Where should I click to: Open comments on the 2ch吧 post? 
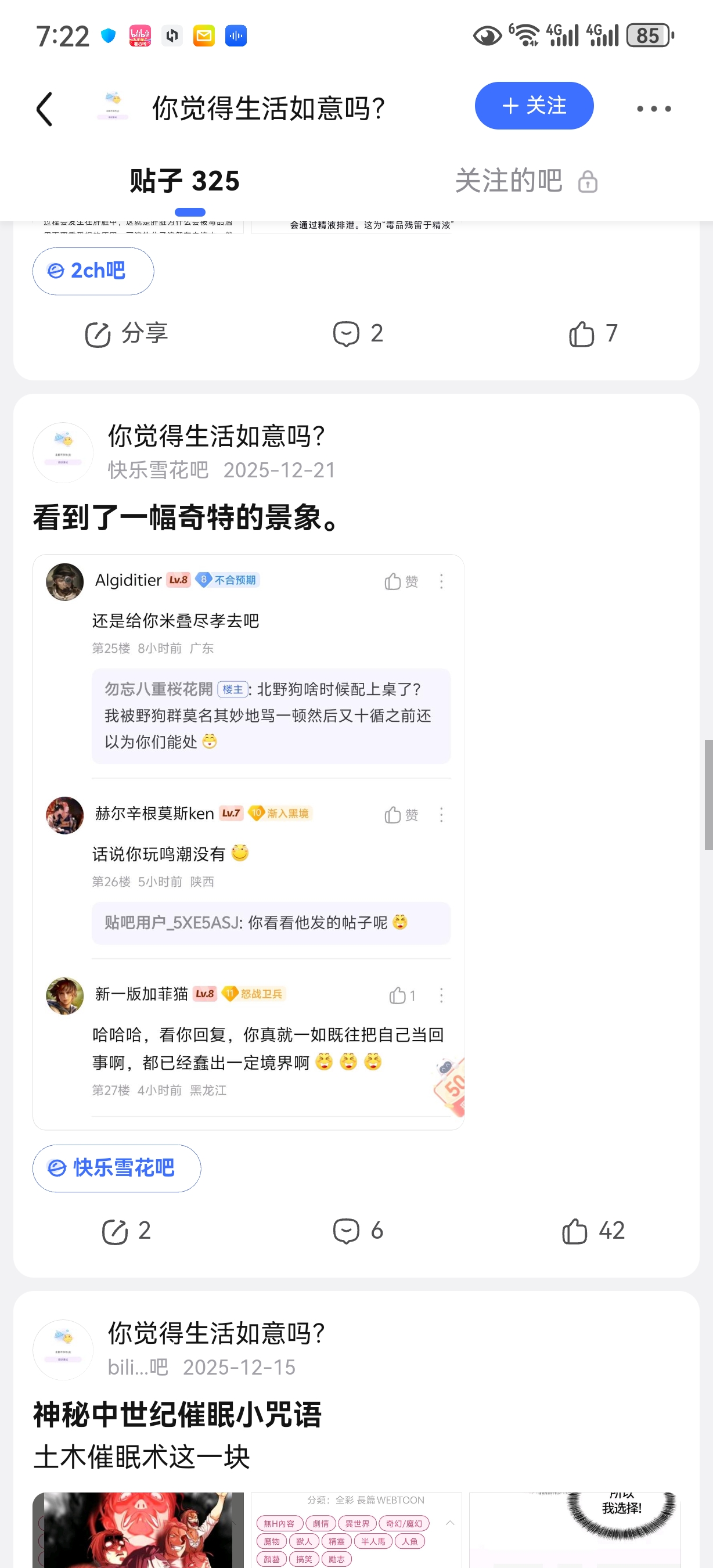358,333
